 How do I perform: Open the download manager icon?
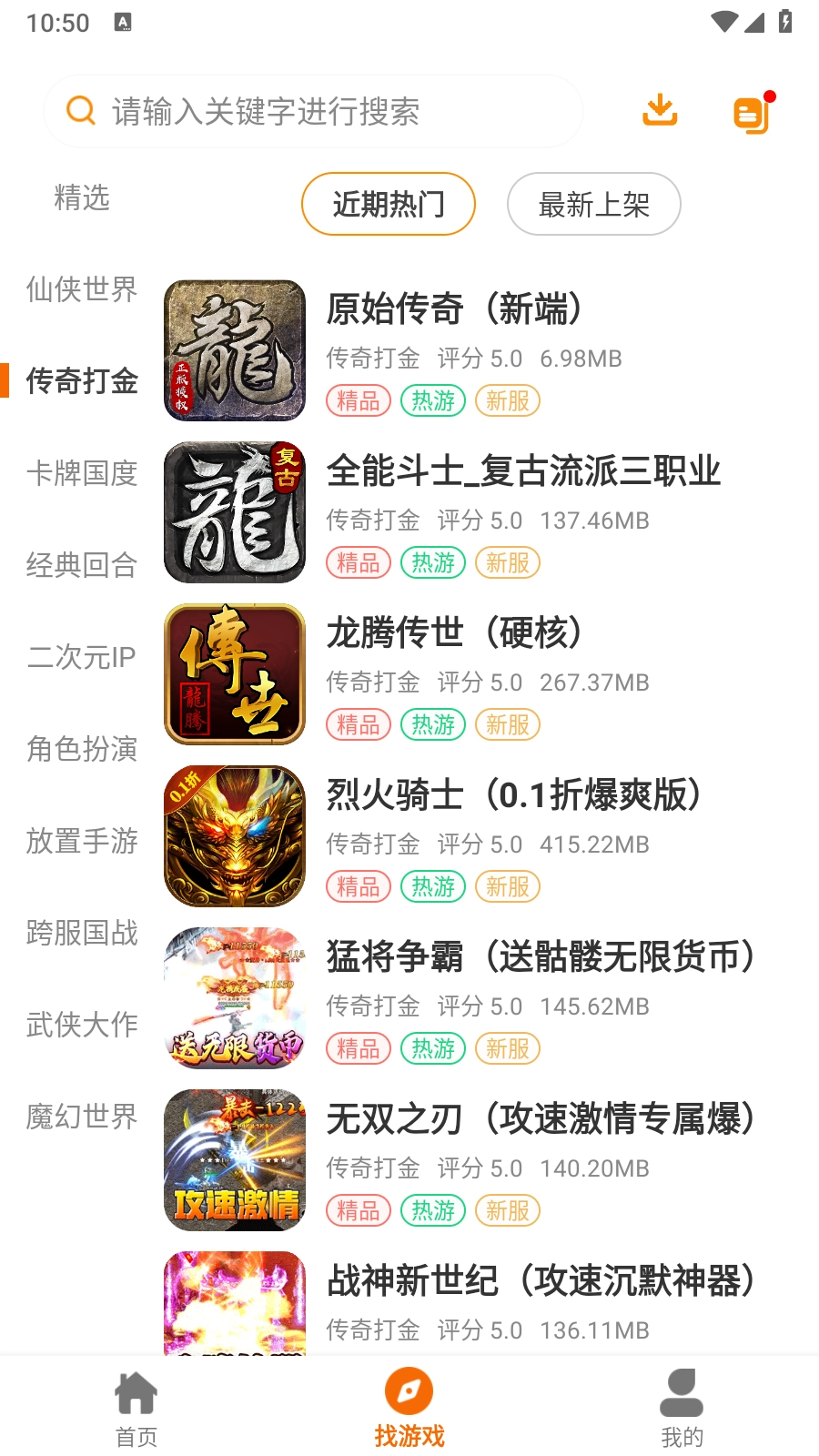661,111
